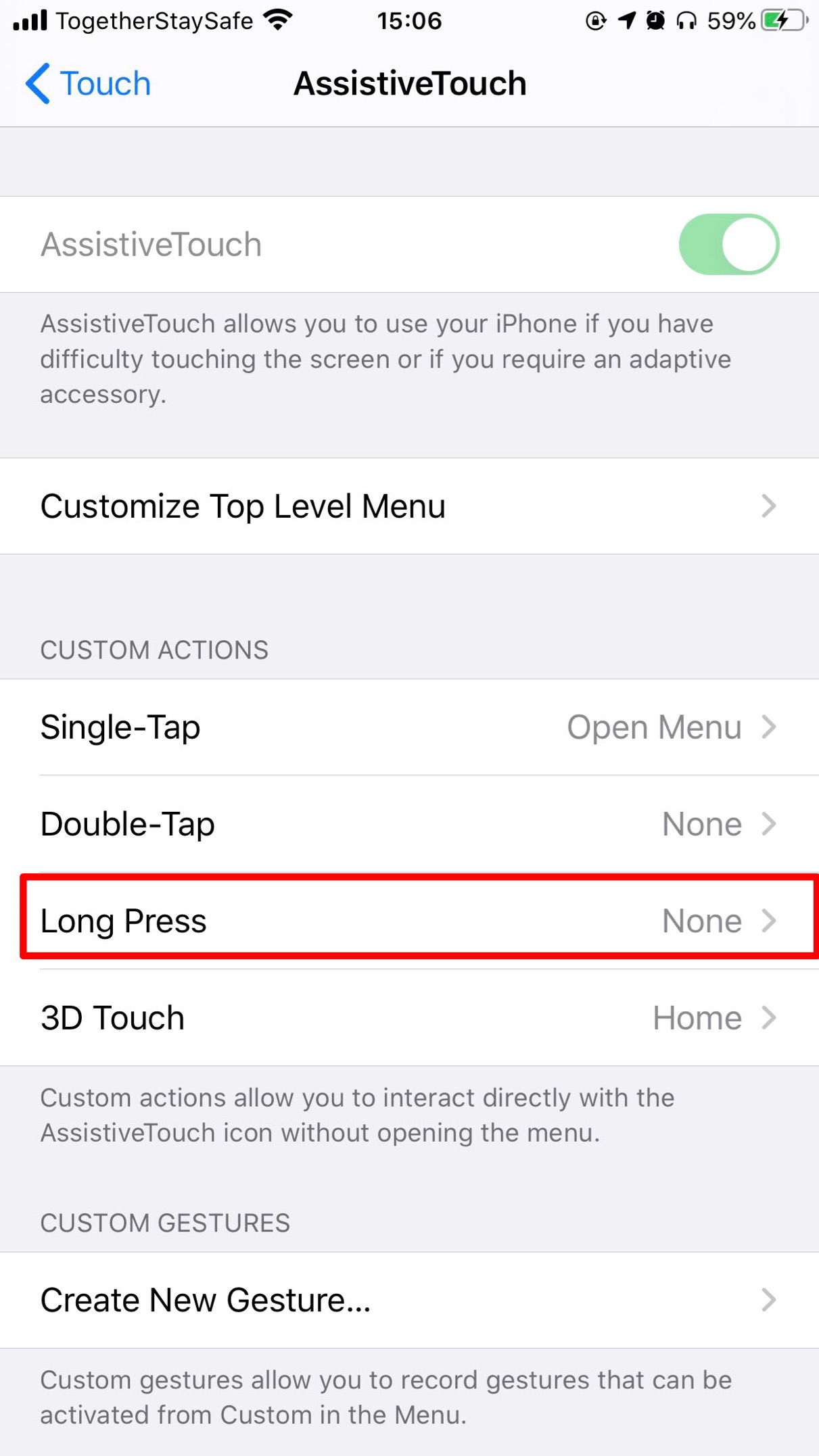
Task: Open Double-Tap custom action settings
Action: click(409, 824)
